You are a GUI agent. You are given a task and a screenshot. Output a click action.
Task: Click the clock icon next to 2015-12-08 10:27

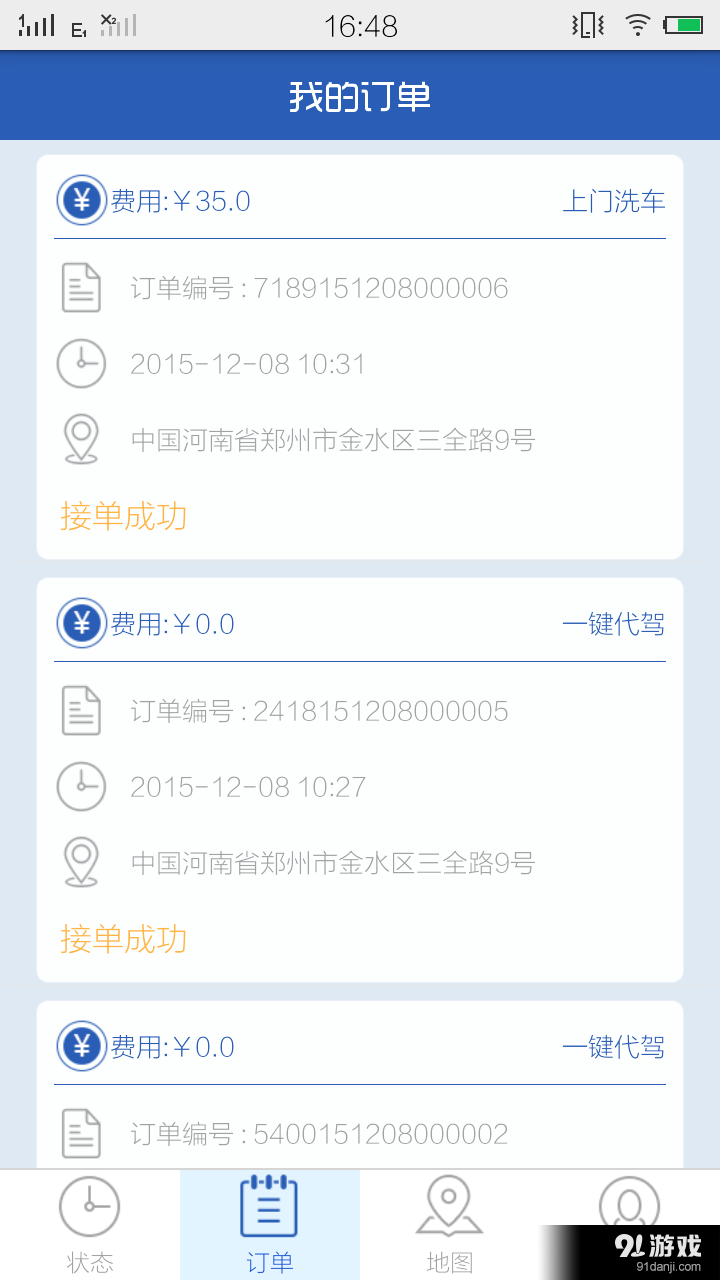click(81, 786)
